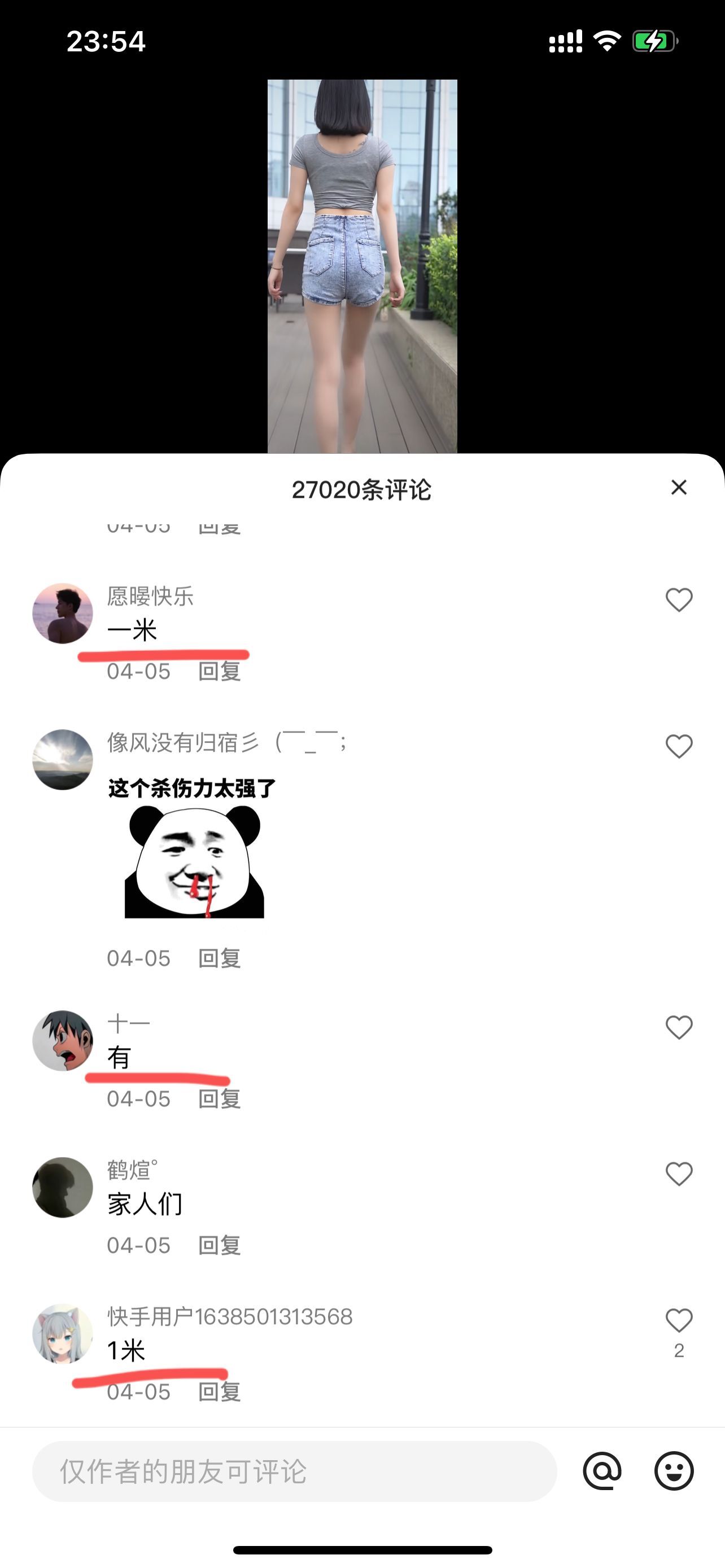Mention someone with the @ icon
The width and height of the screenshot is (725, 1568).
click(x=602, y=1471)
